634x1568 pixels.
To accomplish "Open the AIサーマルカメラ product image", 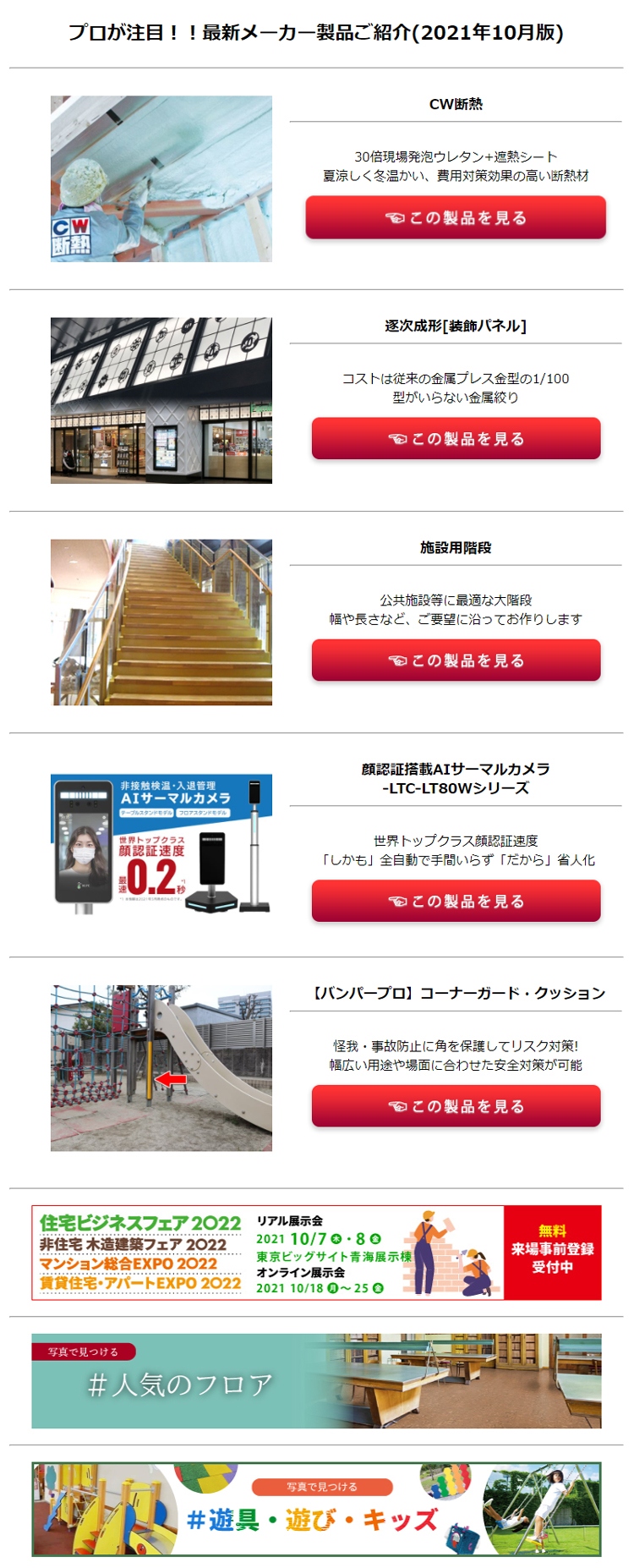I will click(161, 844).
